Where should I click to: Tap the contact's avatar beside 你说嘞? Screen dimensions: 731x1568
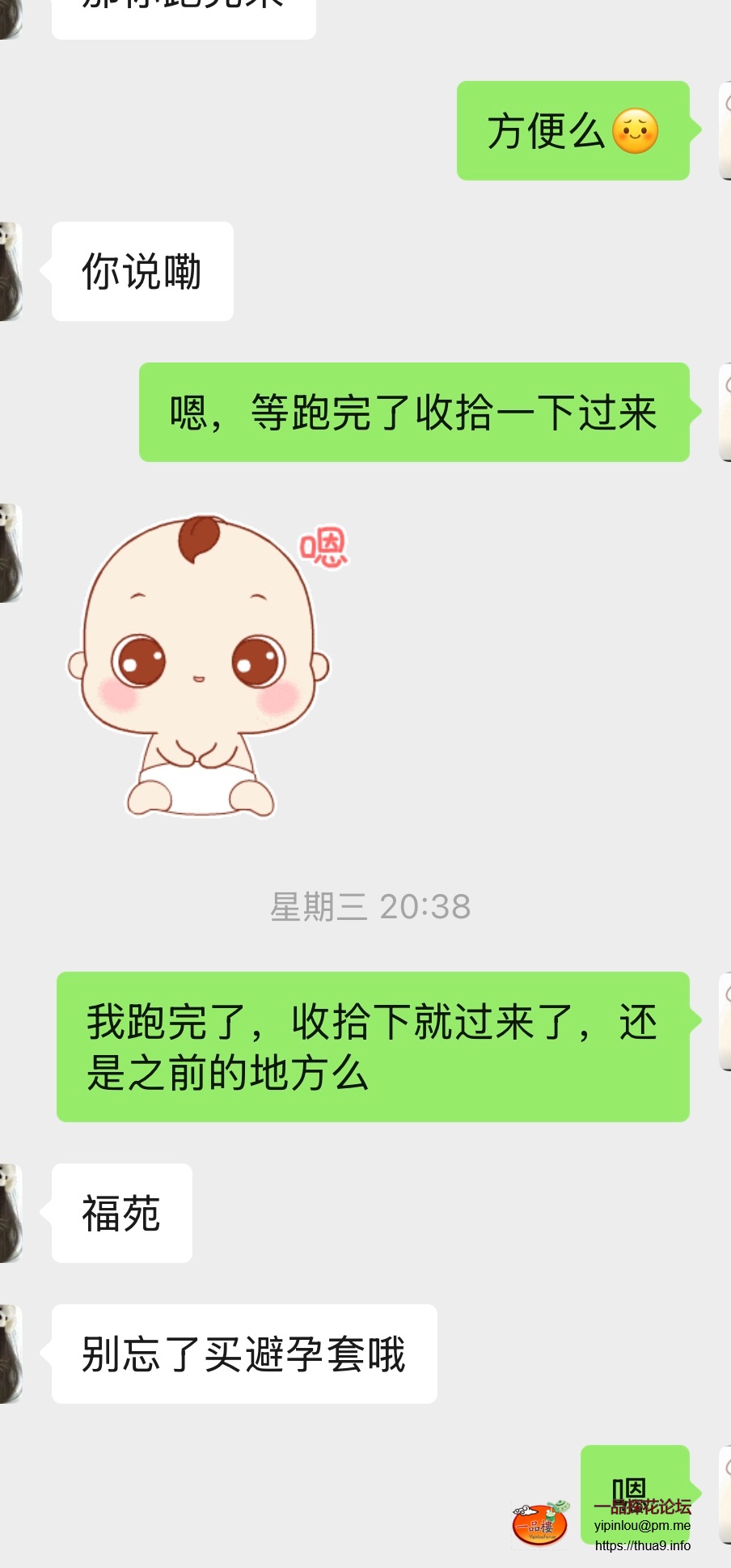coord(10,272)
